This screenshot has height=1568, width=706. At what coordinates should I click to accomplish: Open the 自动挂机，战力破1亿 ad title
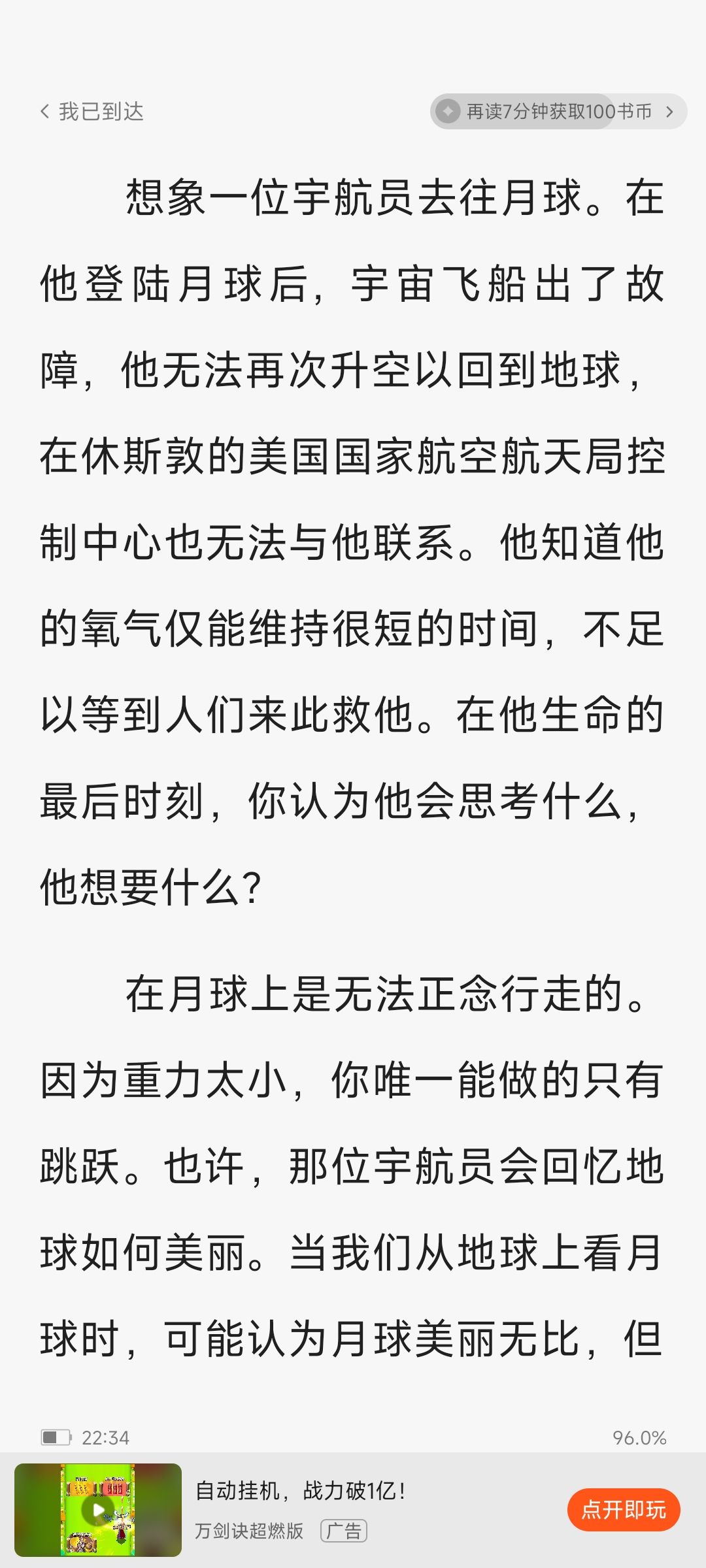click(x=301, y=1491)
